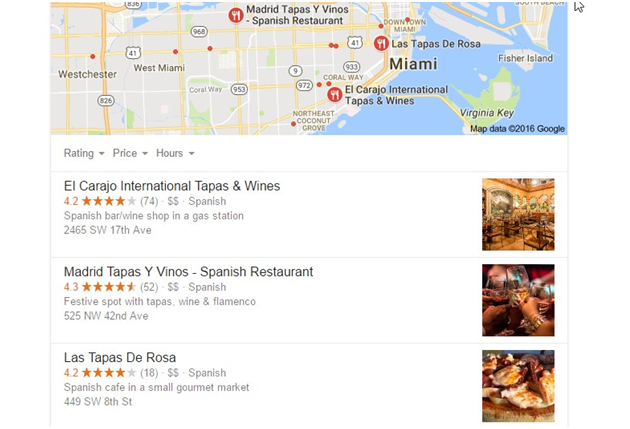
Task: Open El Carajo International Tapas & Wines listing
Action: coord(172,186)
